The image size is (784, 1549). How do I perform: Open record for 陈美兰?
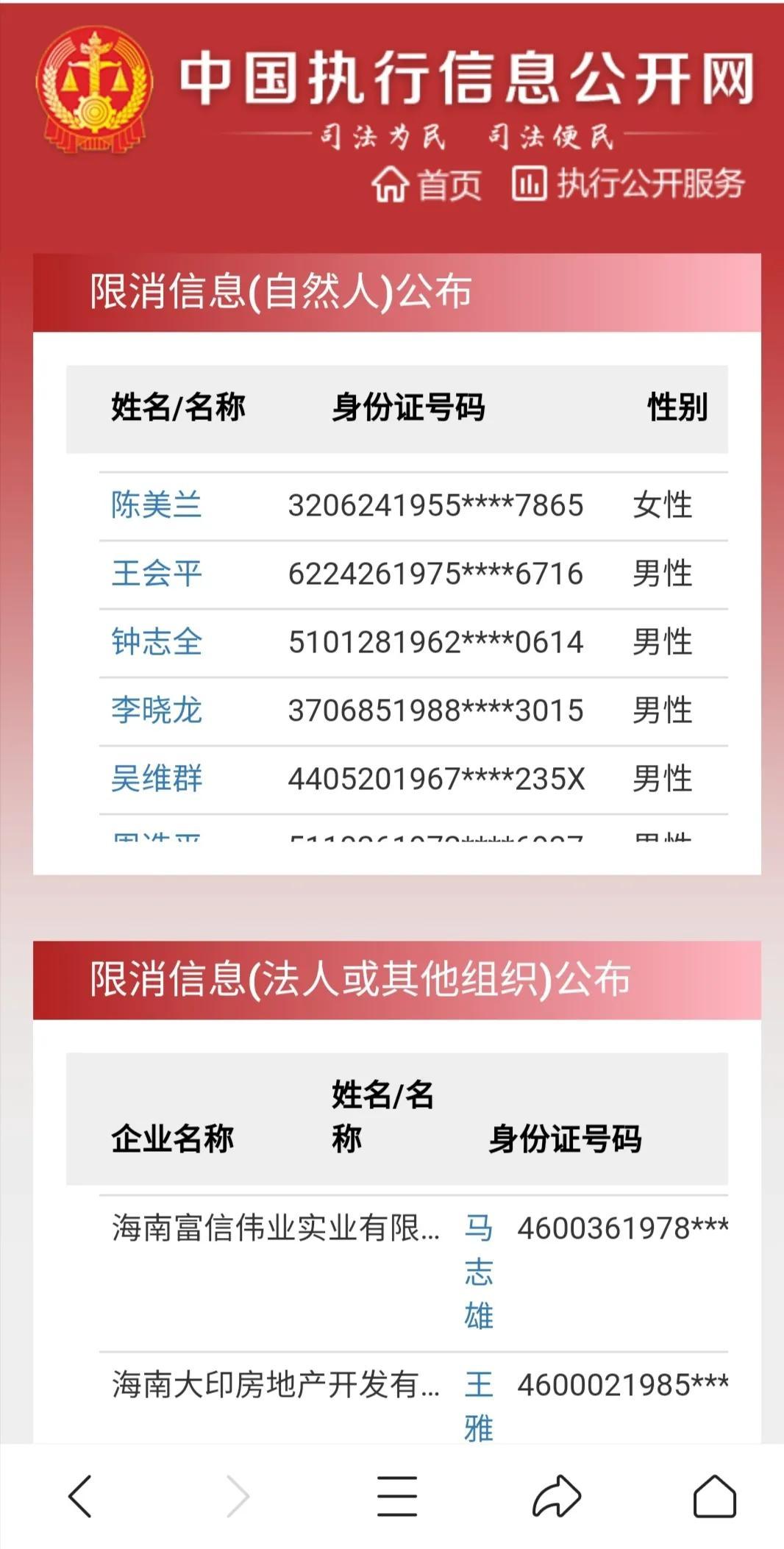156,505
